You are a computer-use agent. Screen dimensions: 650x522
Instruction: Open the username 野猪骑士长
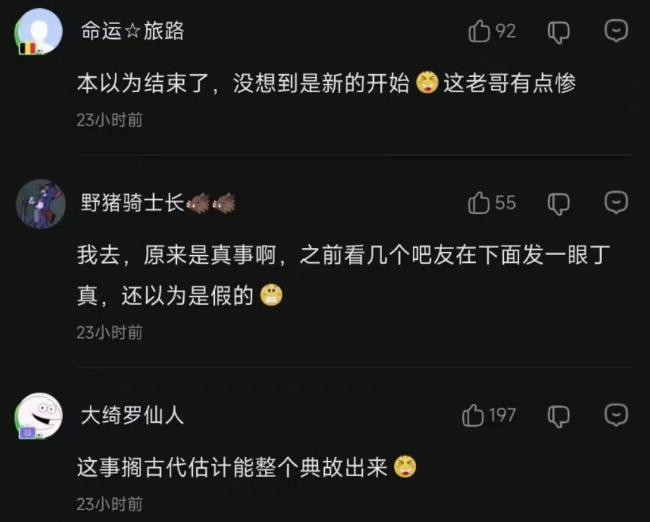pyautogui.click(x=132, y=203)
